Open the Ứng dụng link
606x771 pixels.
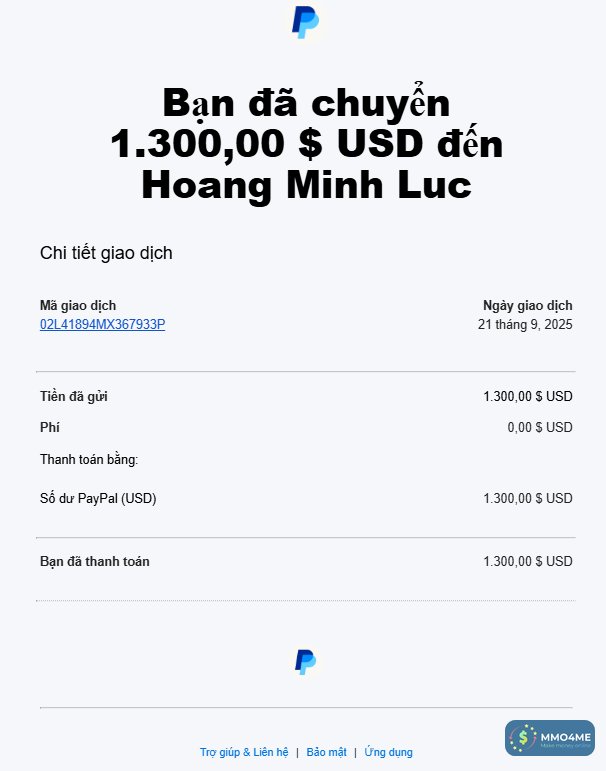tap(388, 752)
